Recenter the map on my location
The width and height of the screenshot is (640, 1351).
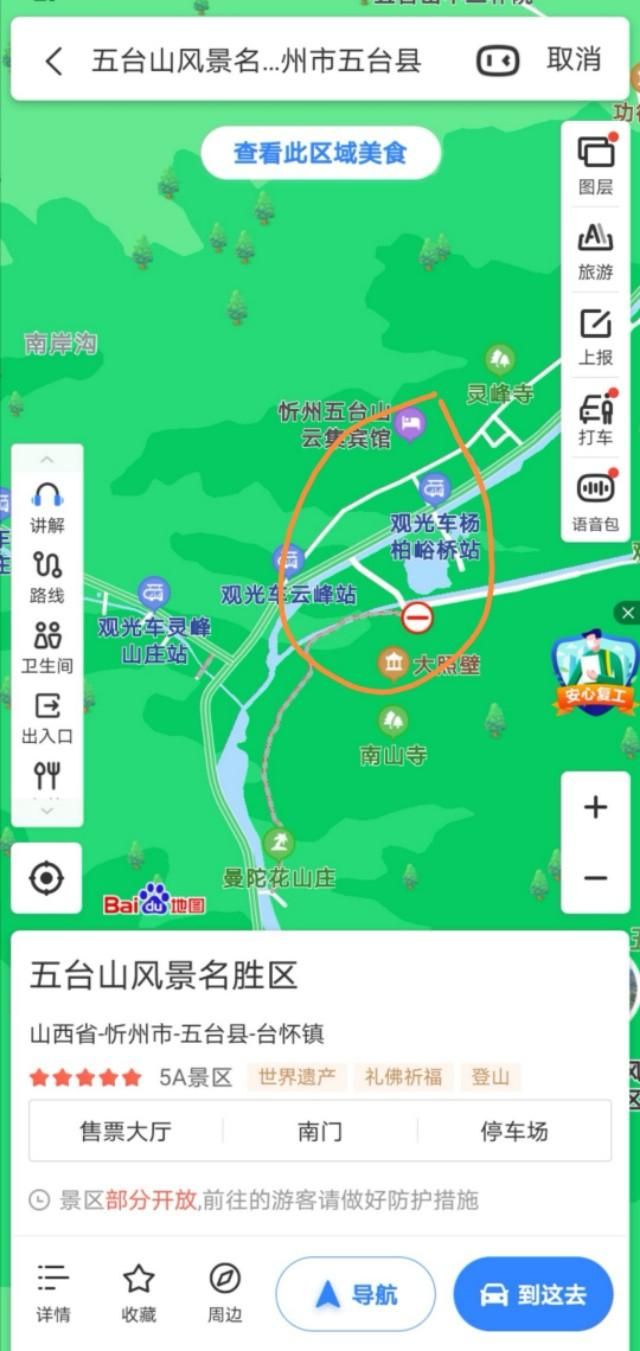pyautogui.click(x=46, y=878)
